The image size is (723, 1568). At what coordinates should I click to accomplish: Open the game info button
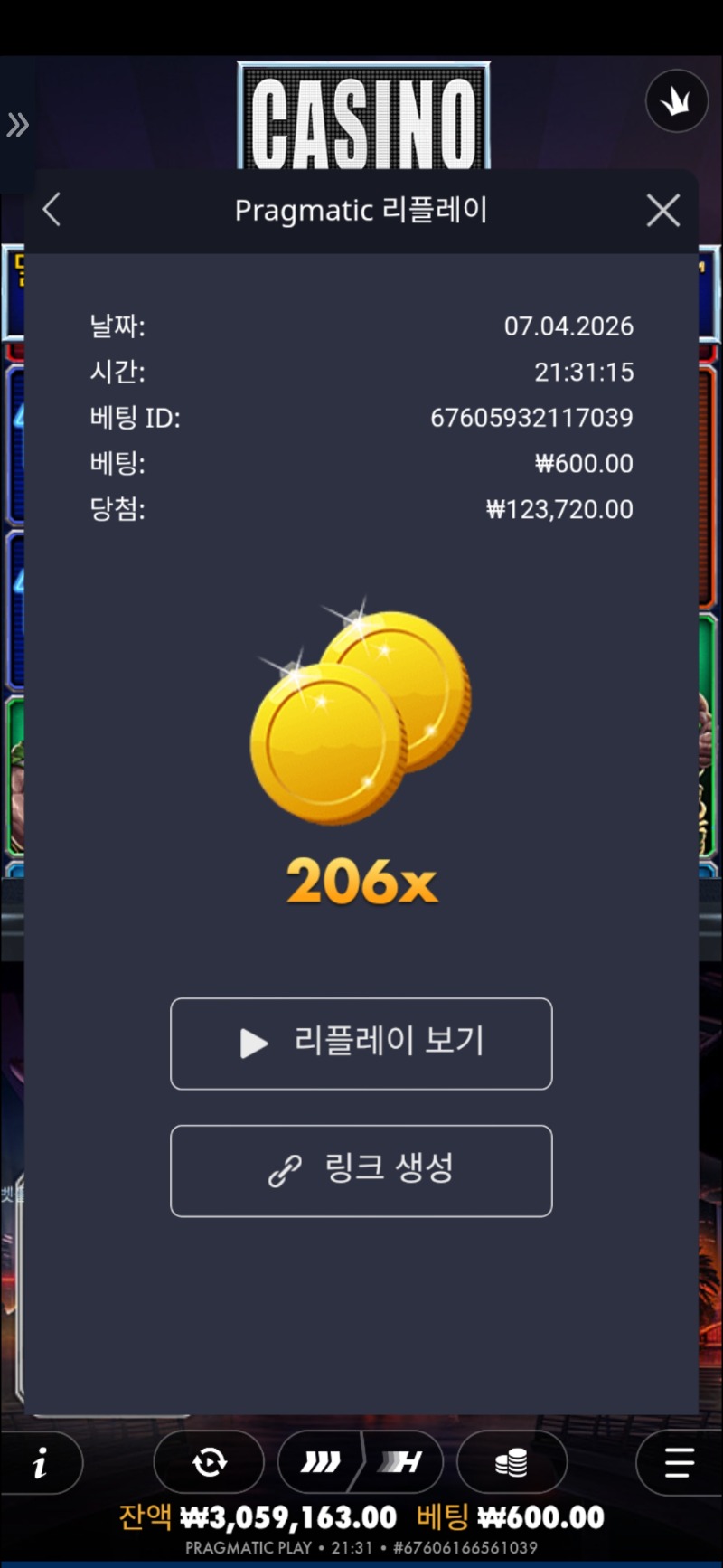41,1462
